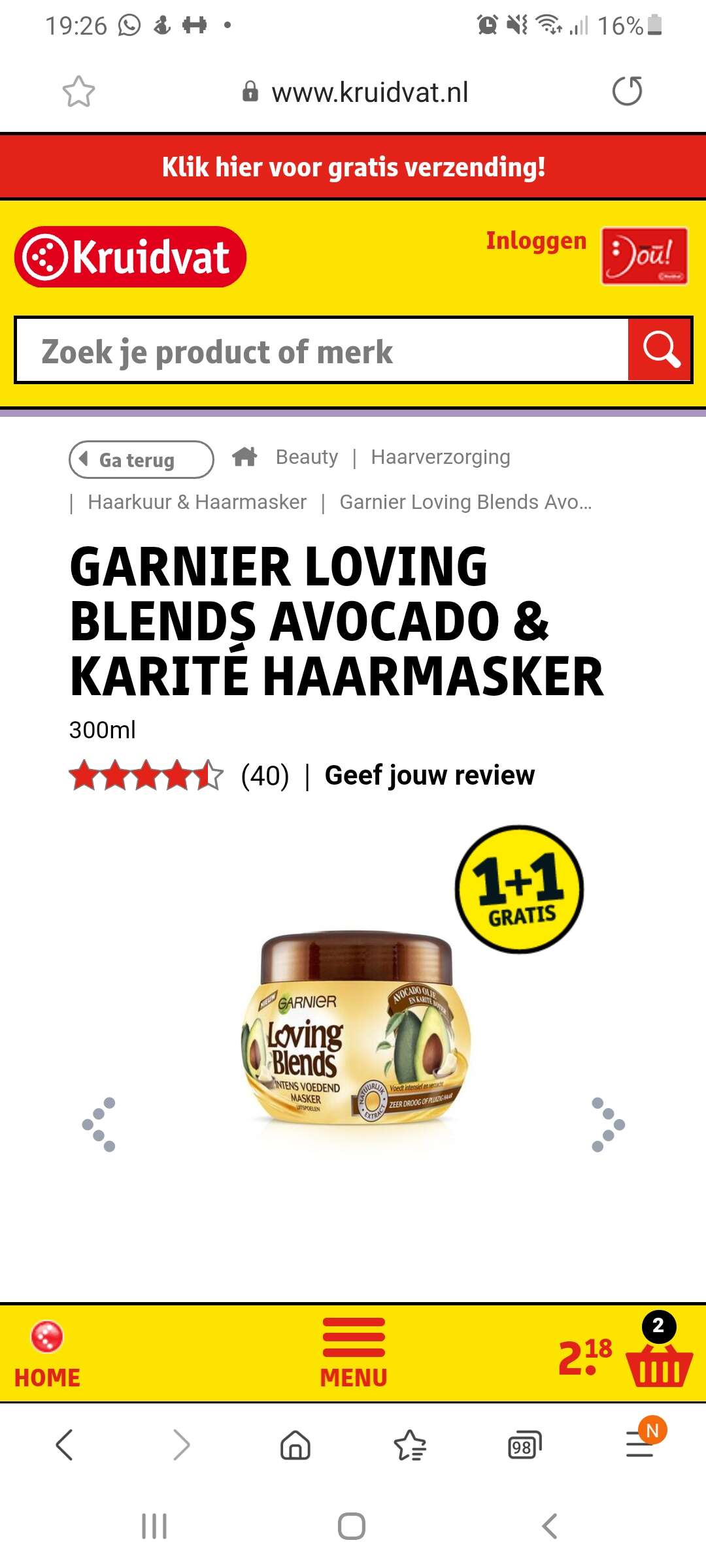Show the next product image
Image resolution: width=706 pixels, height=1568 pixels.
pos(608,1124)
